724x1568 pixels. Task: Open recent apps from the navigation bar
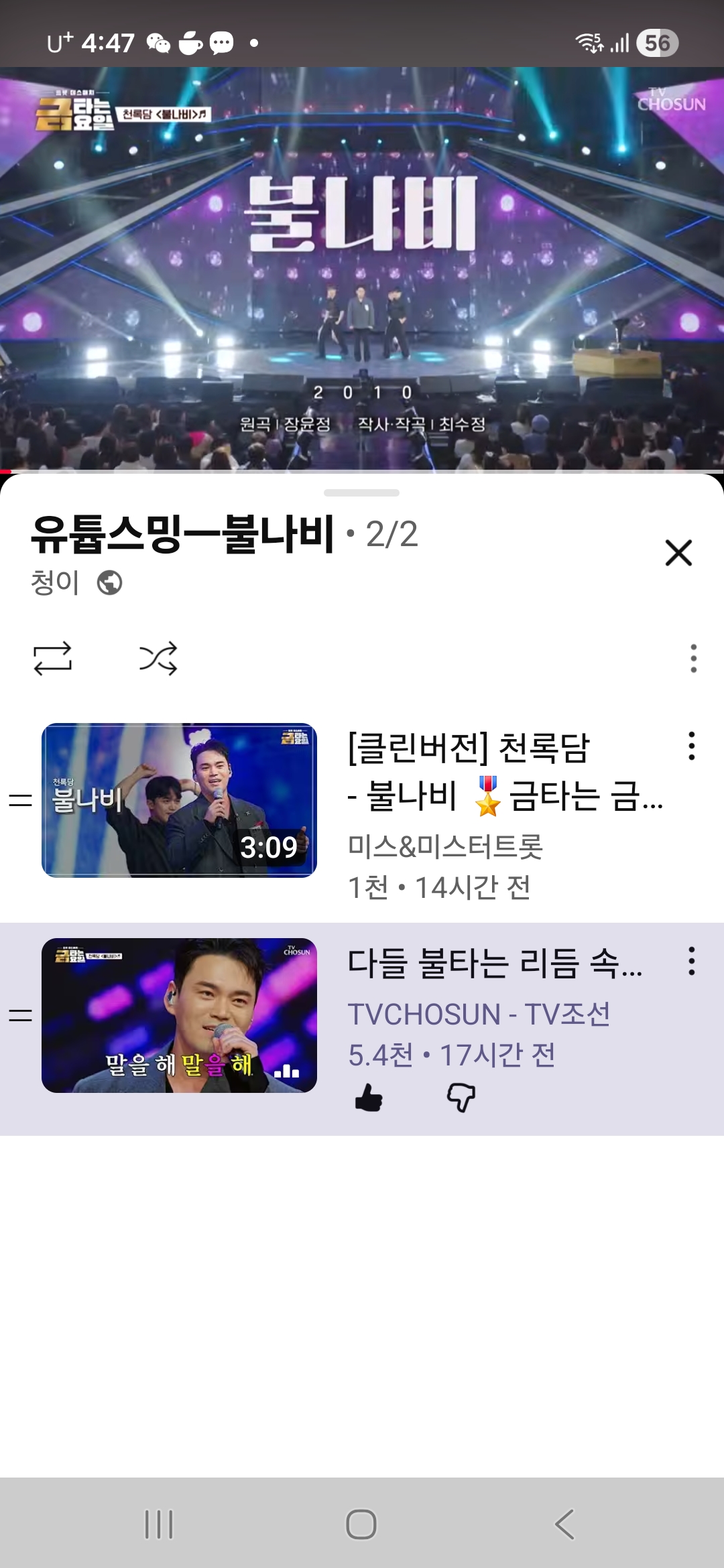click(159, 1524)
